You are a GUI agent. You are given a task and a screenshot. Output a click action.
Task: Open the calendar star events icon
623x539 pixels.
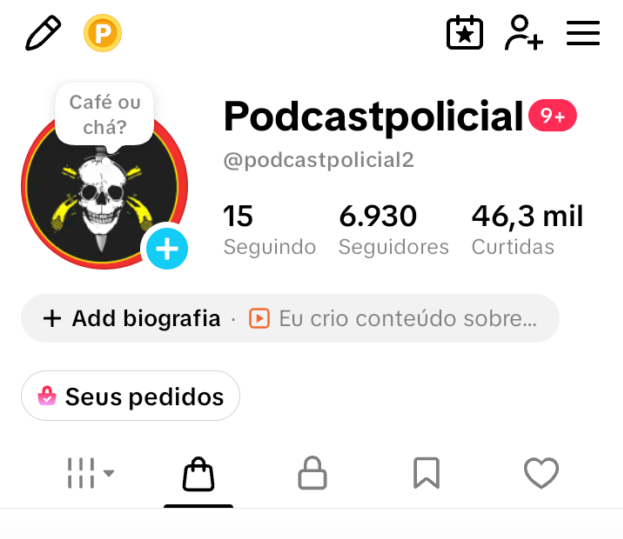point(464,33)
